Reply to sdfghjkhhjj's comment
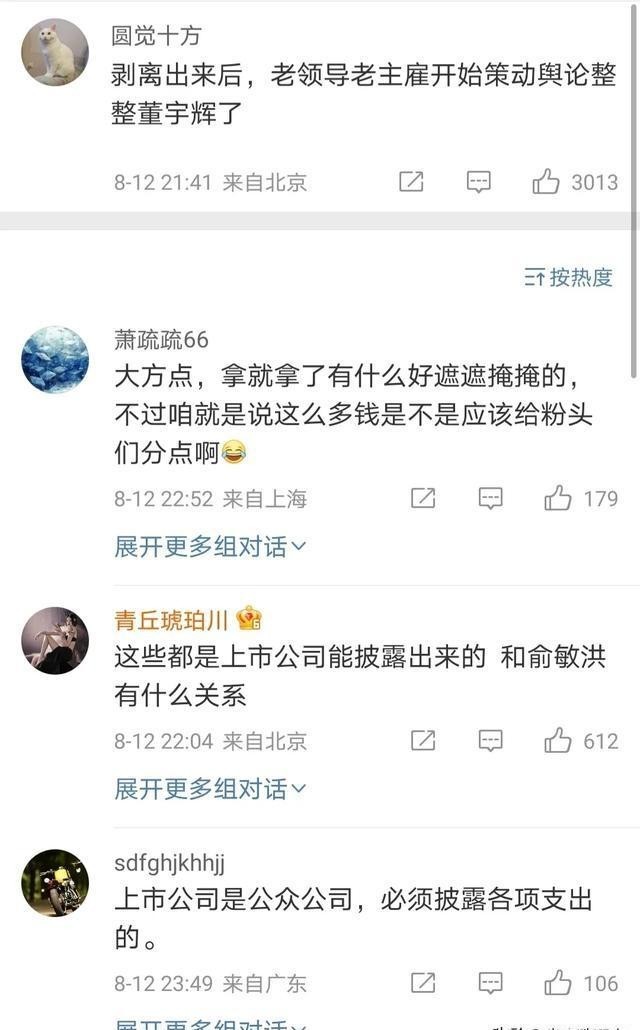 tap(490, 983)
